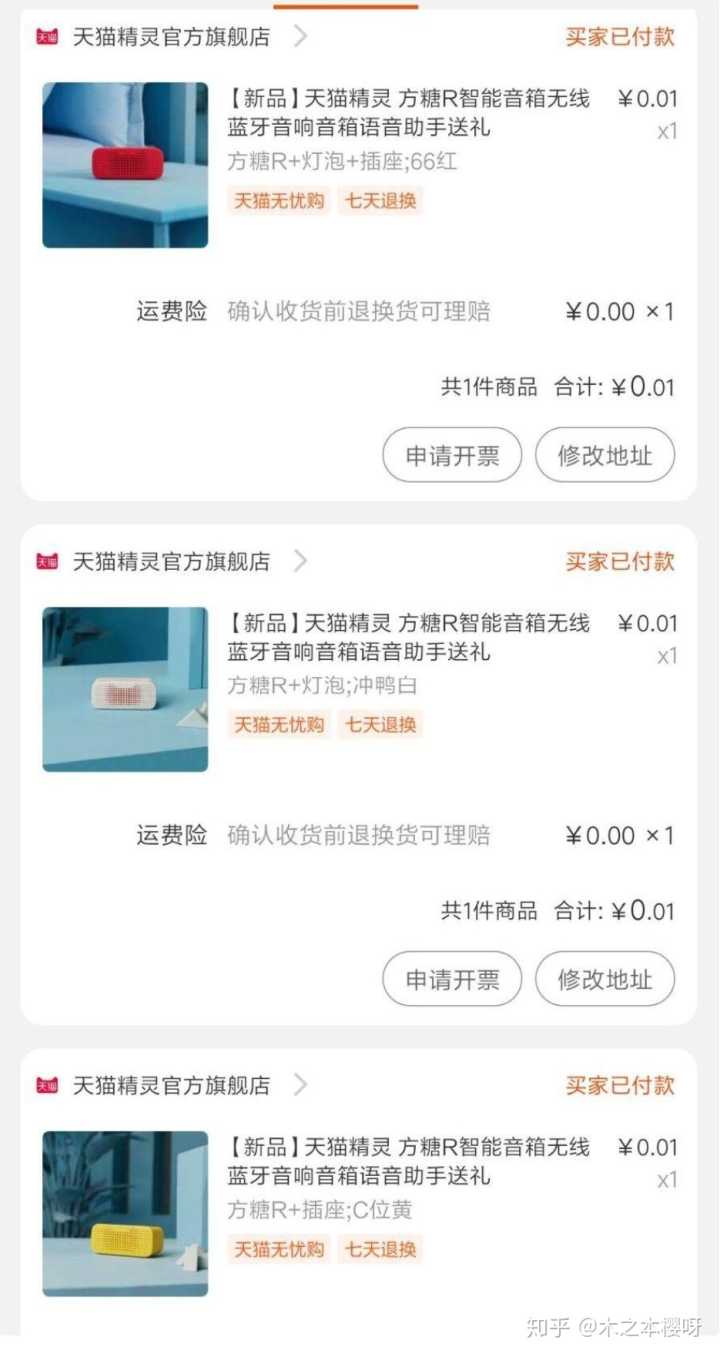Open the store page above the C位黄 order
The width and height of the screenshot is (720, 1357).
pos(171,1085)
